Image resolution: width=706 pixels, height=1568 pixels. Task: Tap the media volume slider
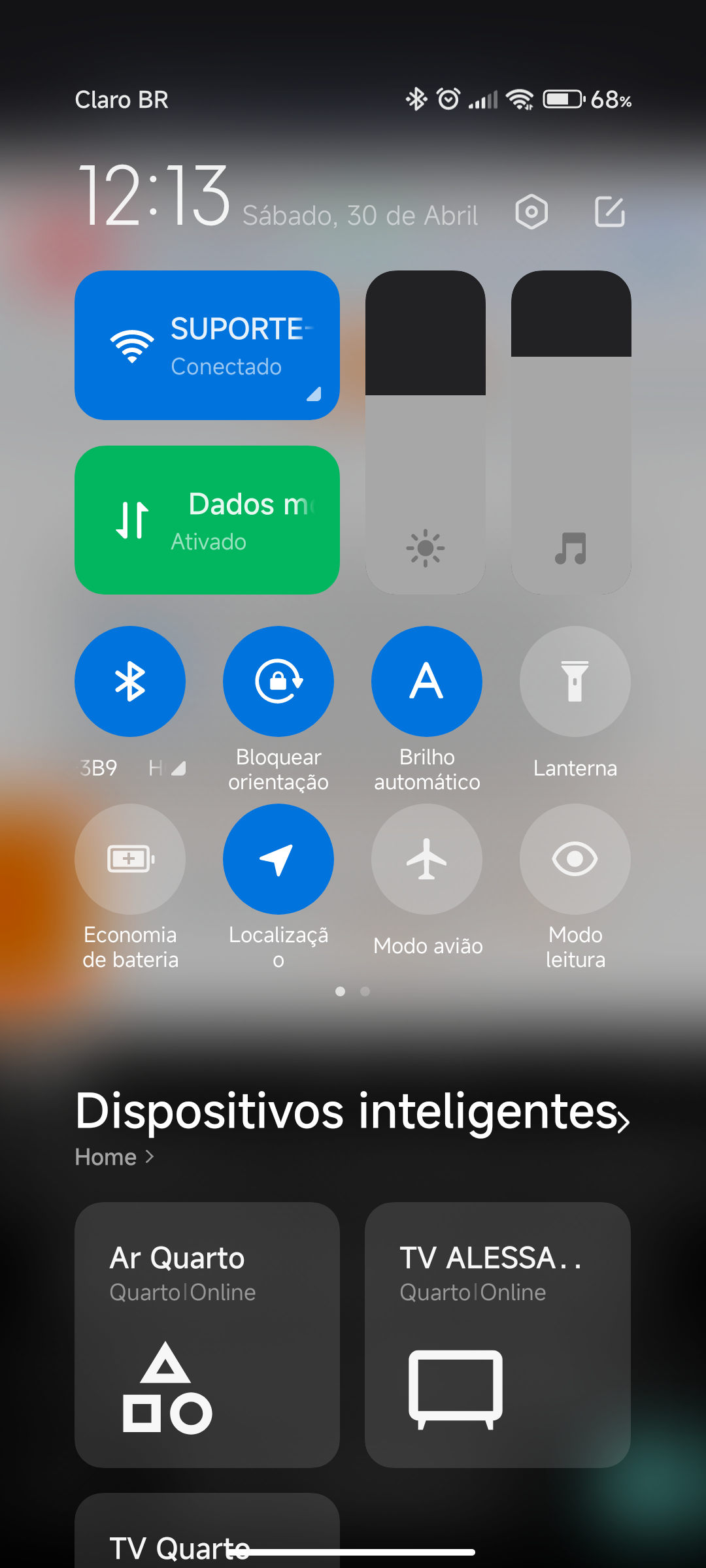pyautogui.click(x=571, y=433)
